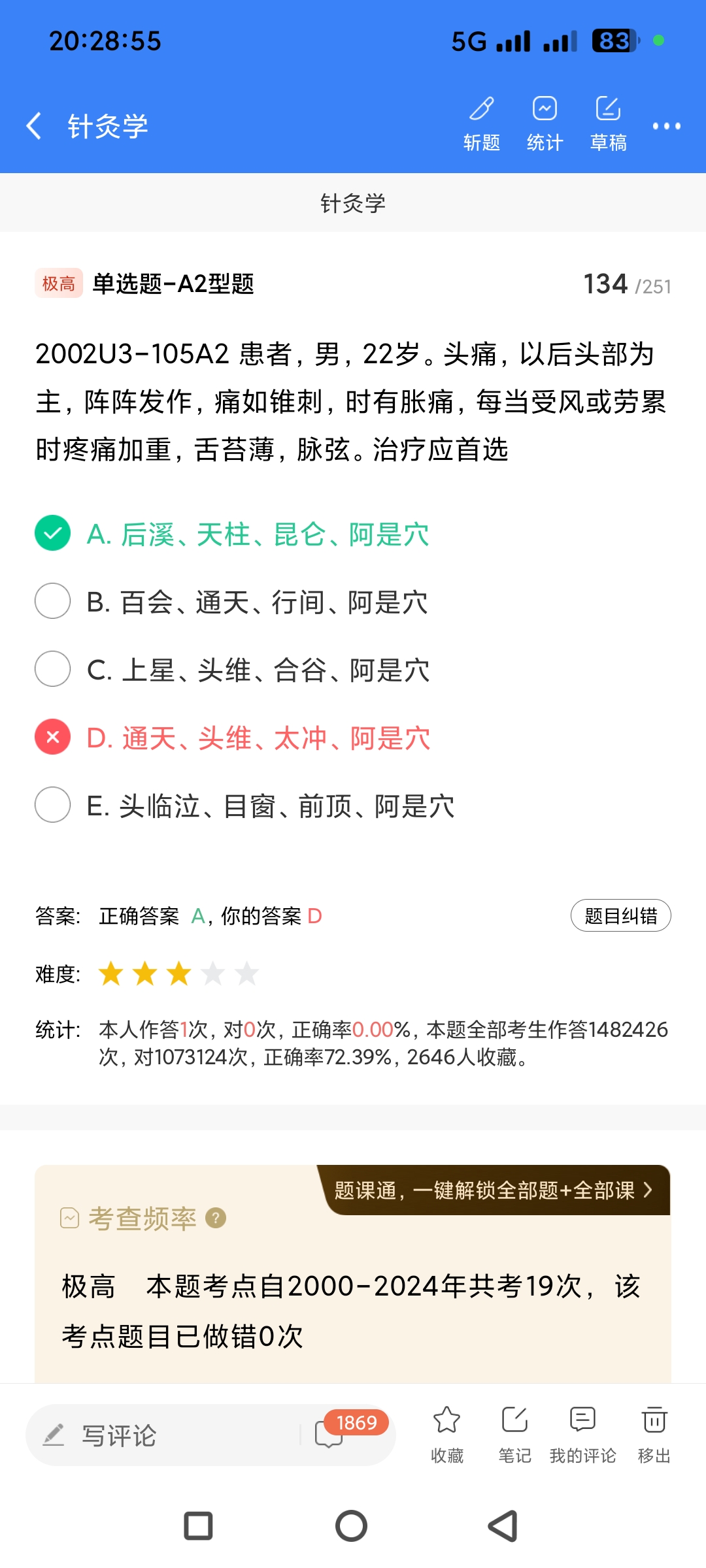
Task: Open the 统计 statistics view
Action: 545,123
